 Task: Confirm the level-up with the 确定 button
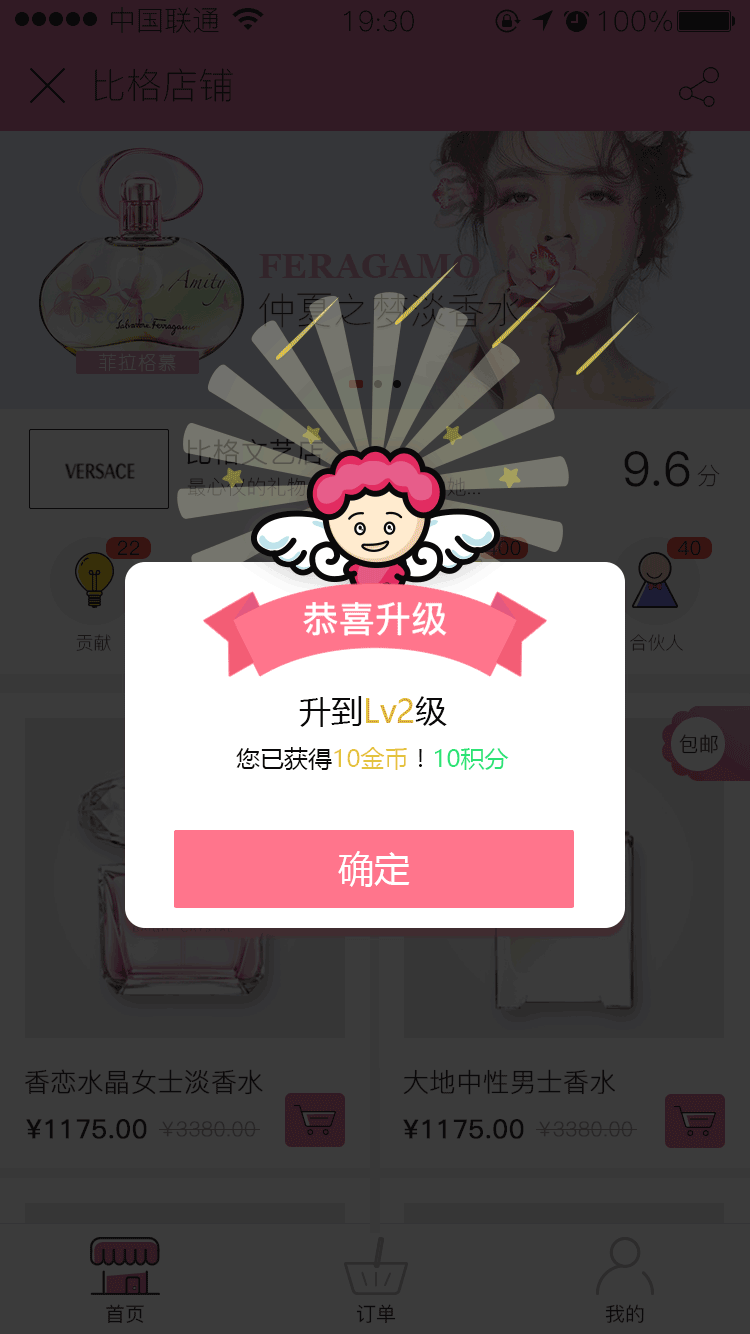tap(374, 869)
